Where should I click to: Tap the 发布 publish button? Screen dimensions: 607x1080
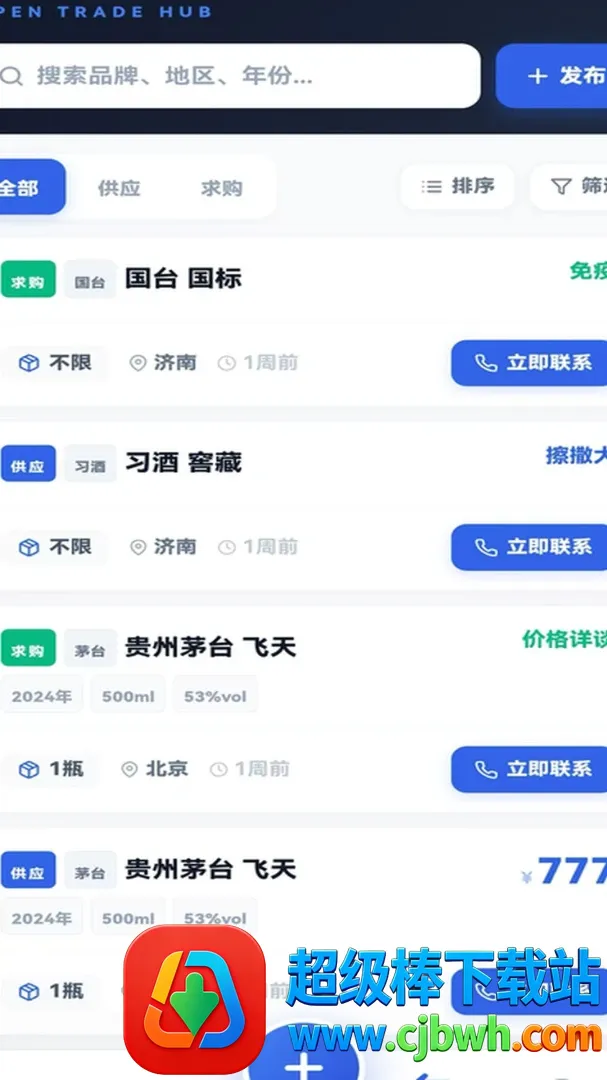pyautogui.click(x=551, y=76)
